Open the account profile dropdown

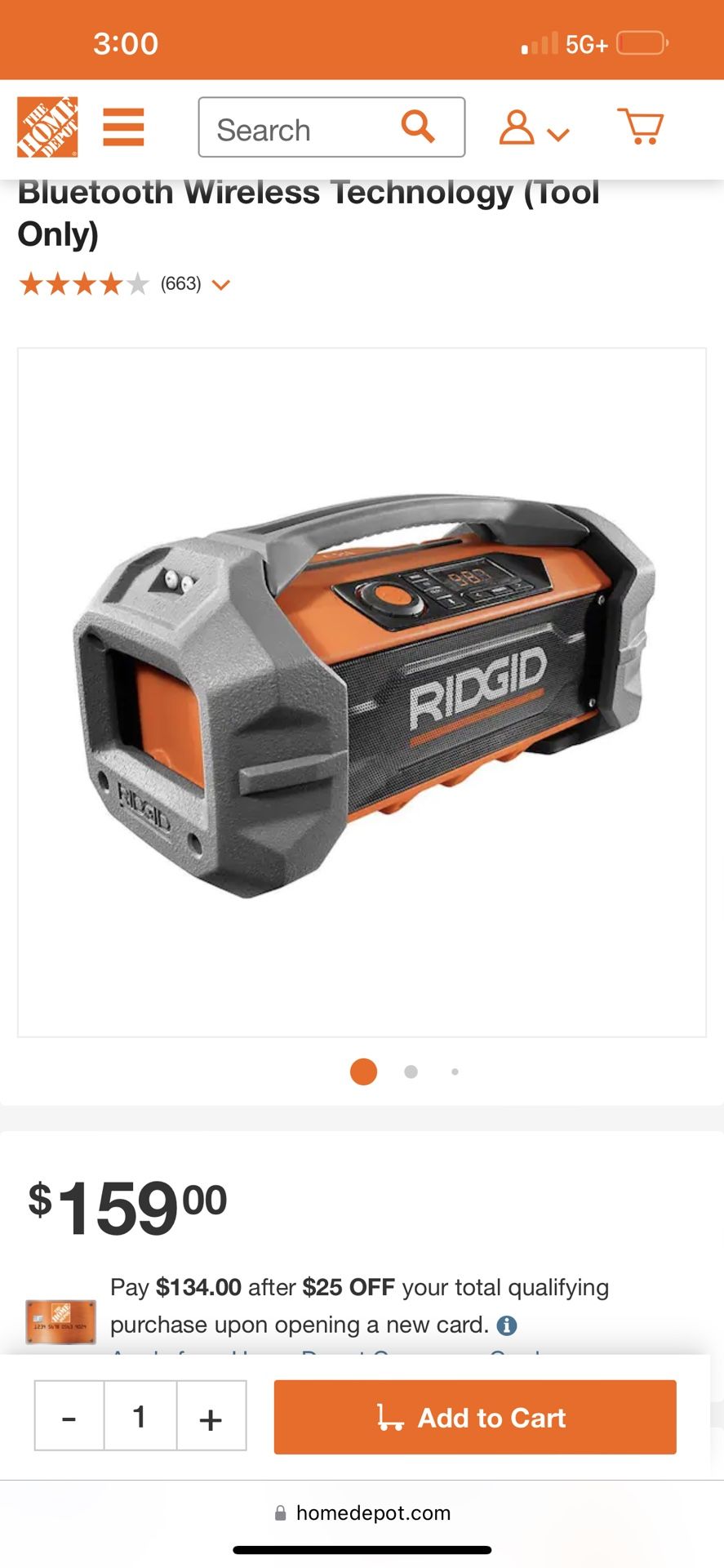tap(534, 128)
